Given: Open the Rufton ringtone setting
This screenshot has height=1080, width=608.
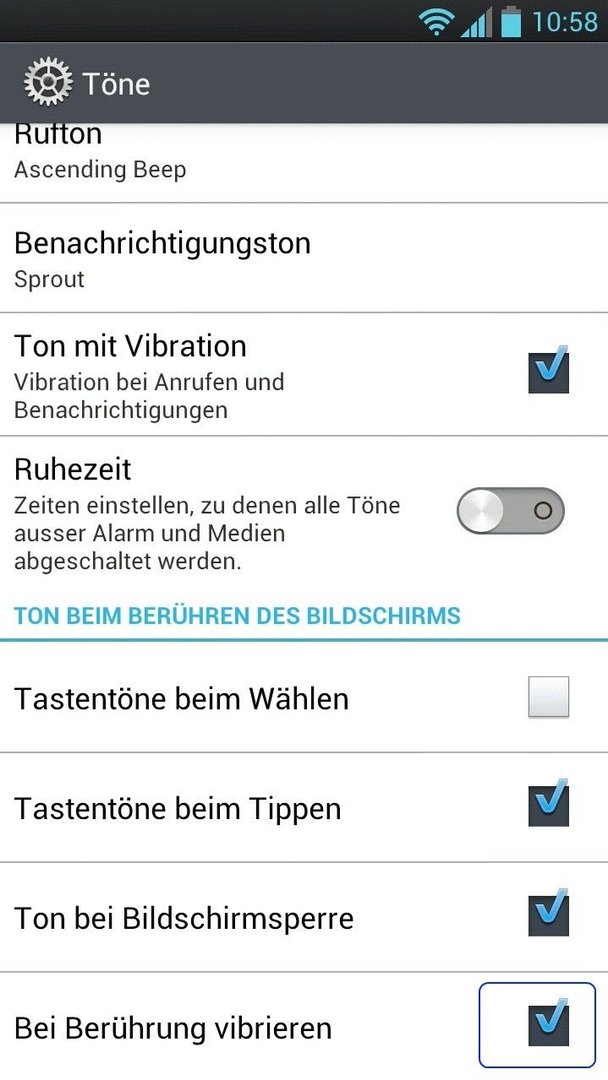Looking at the screenshot, I should coord(304,163).
